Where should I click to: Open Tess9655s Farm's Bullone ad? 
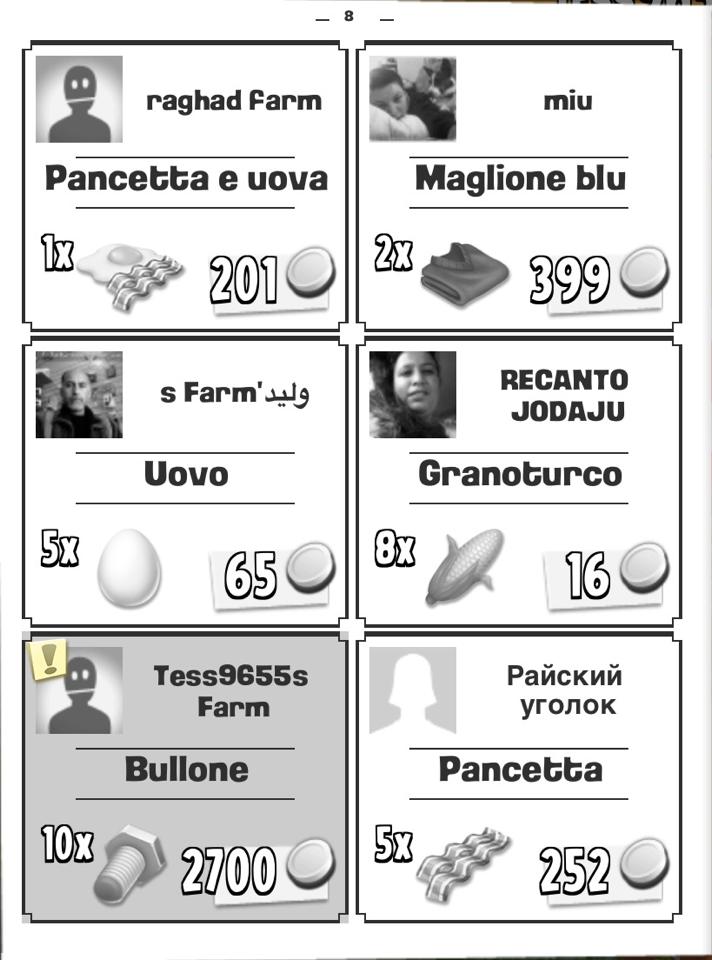coord(185,778)
